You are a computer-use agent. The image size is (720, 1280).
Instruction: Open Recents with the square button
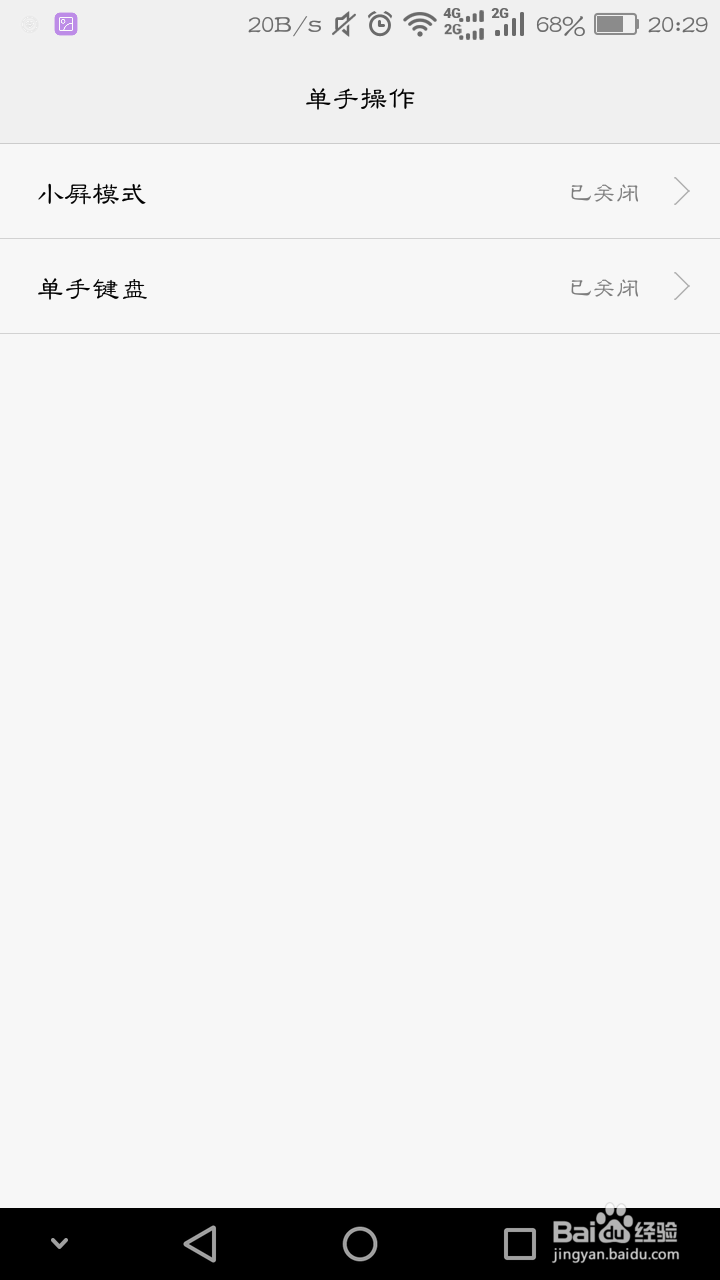coord(519,1242)
